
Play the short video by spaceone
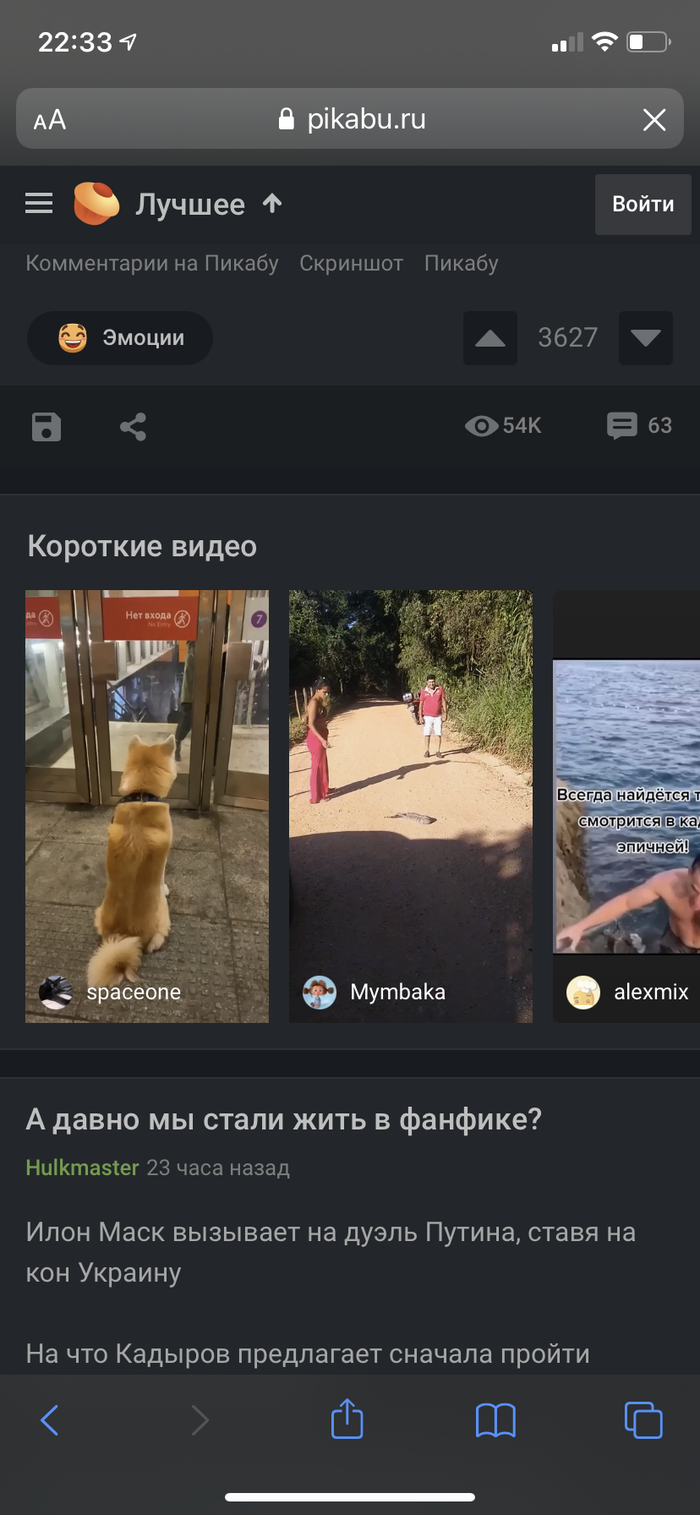pos(147,805)
